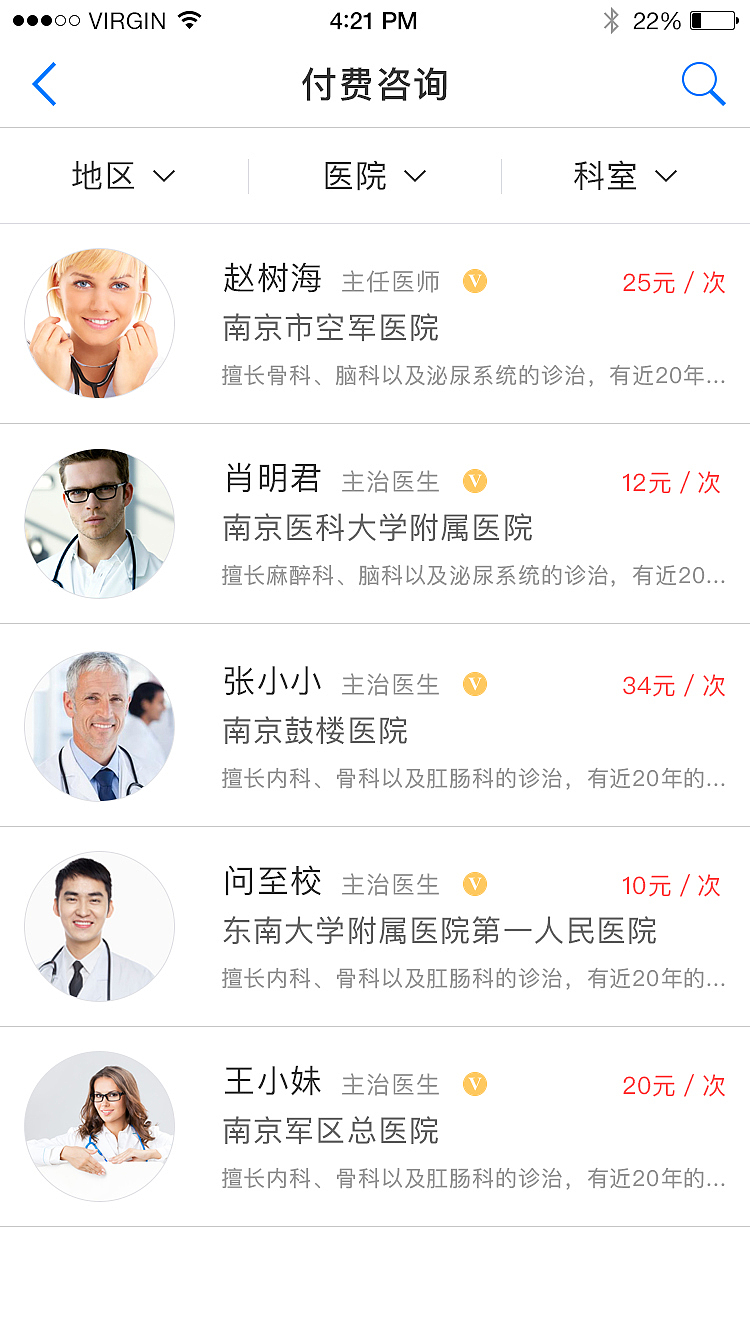Image resolution: width=750 pixels, height=1334 pixels.
Task: Tap the V badge next to 问至校
Action: click(475, 884)
